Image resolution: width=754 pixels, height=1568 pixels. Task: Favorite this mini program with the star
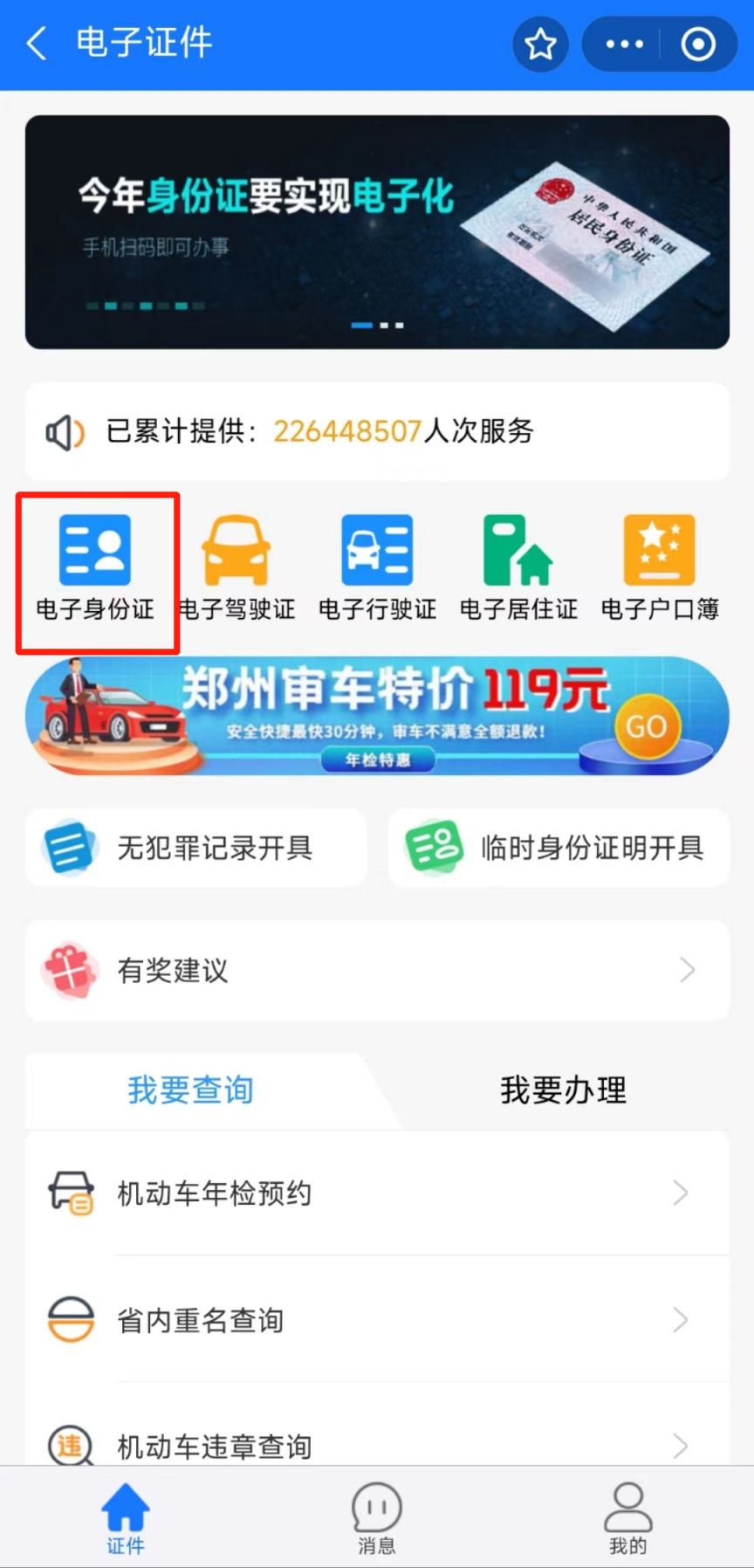pos(540,44)
